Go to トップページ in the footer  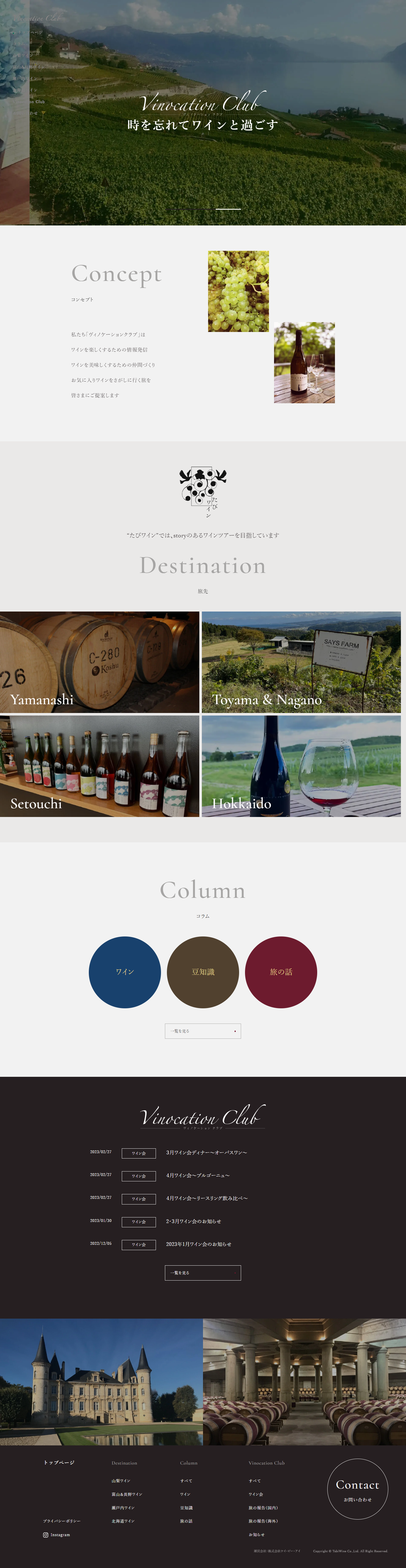(59, 1462)
